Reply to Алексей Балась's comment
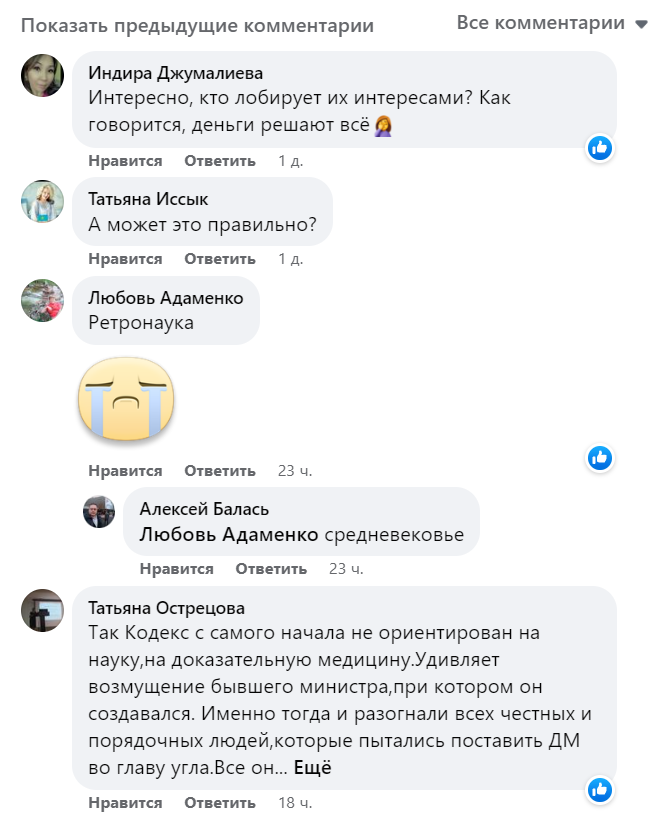The width and height of the screenshot is (669, 815). [271, 569]
